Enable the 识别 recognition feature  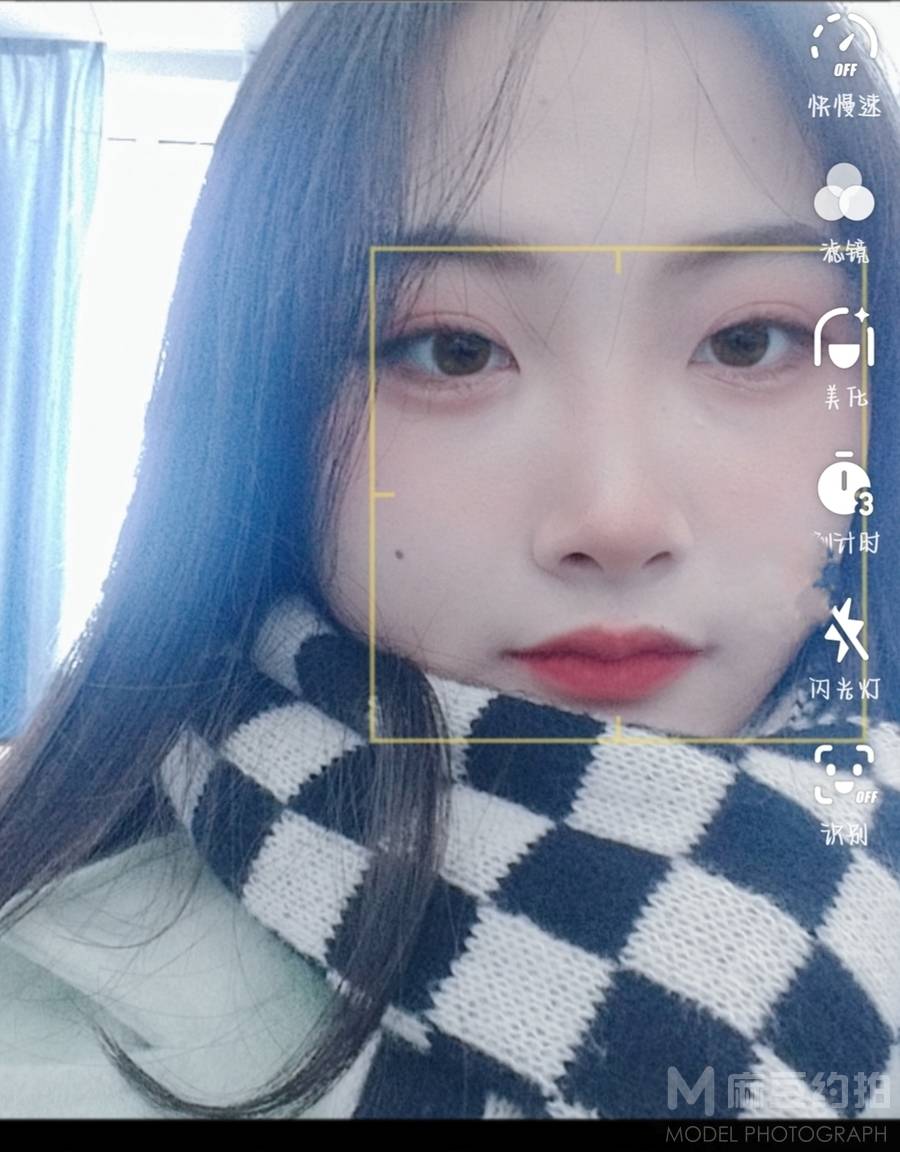pyautogui.click(x=844, y=776)
